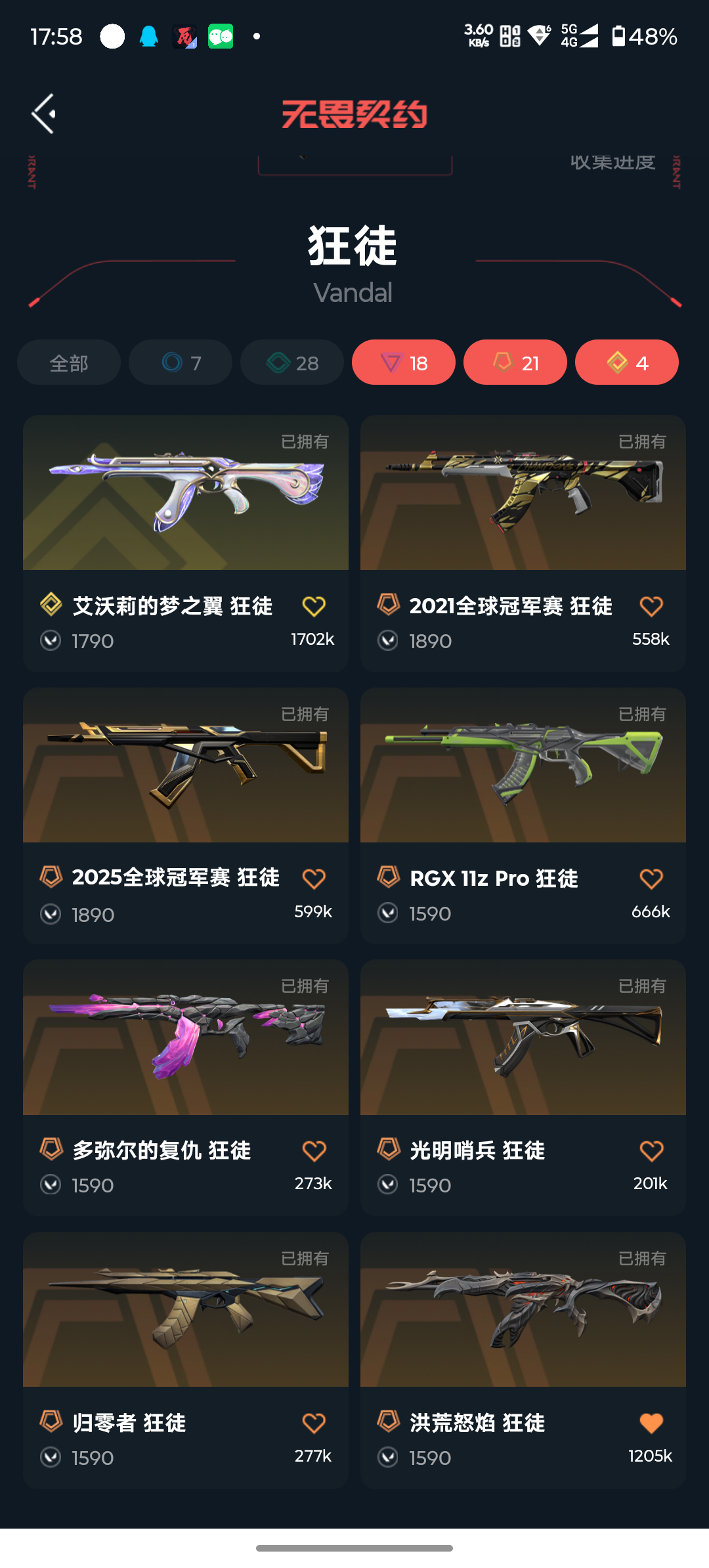Toggle the blue-circle tier filter showing 7
Viewport: 709px width, 1568px height.
181,362
